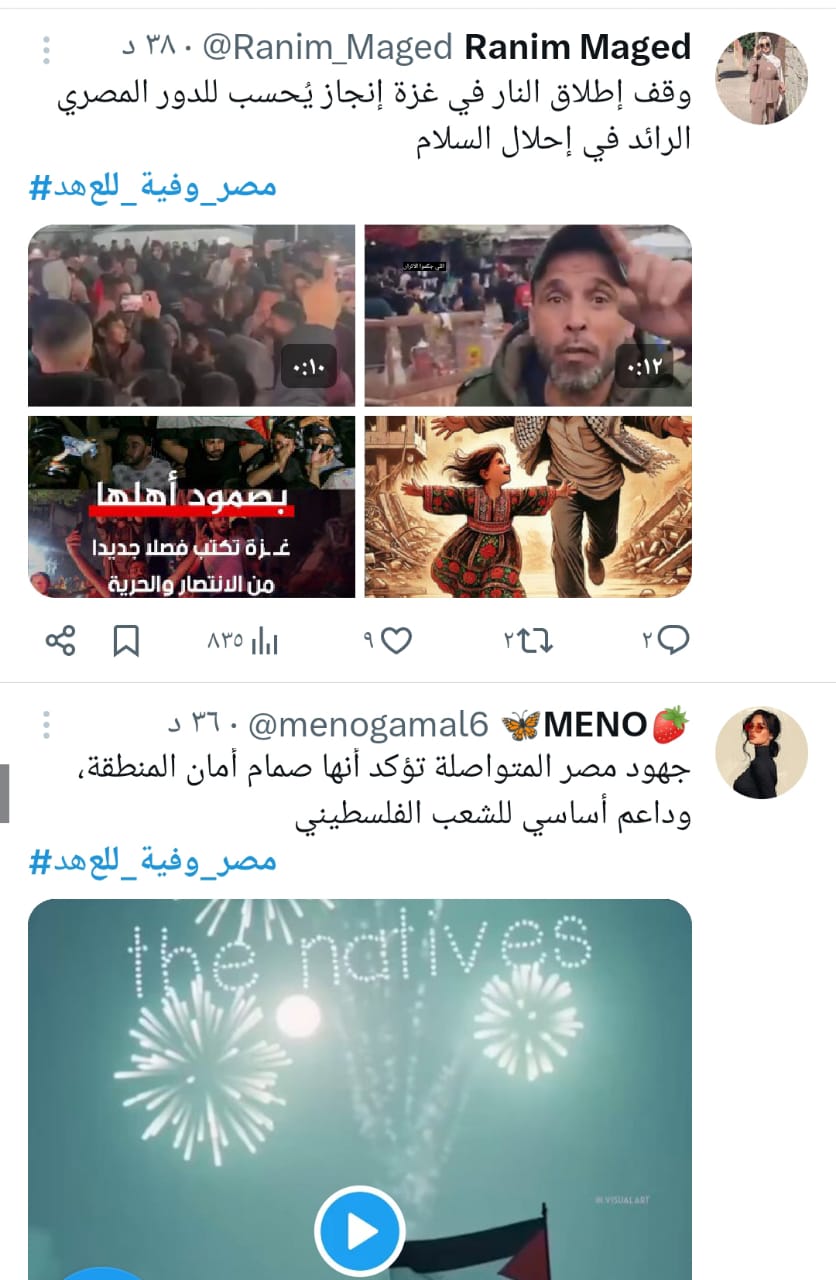Play the 0:12 video in Ranim's tweet
The width and height of the screenshot is (836, 1280).
pyautogui.click(x=528, y=315)
